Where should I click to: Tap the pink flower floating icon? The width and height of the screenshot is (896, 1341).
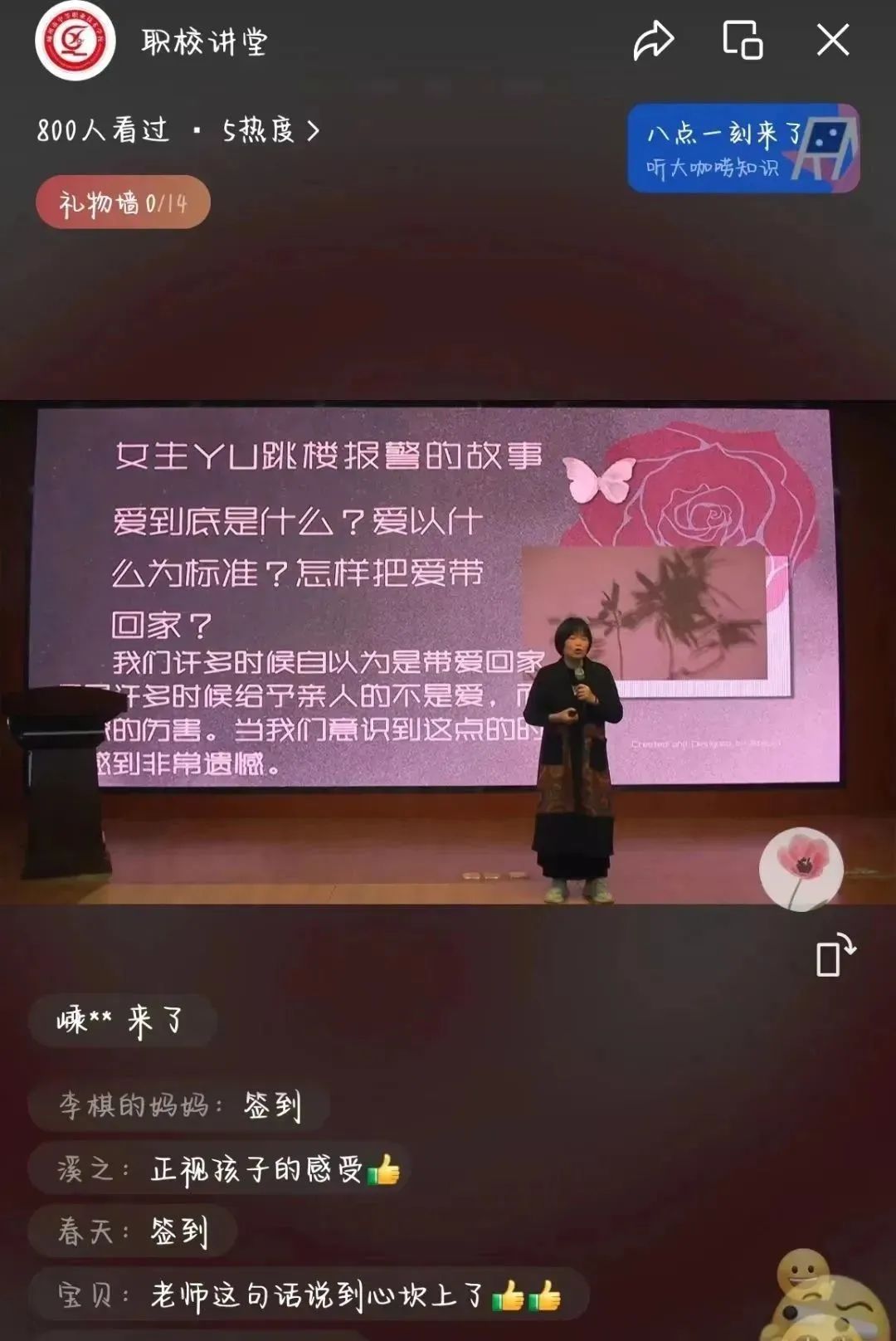801,869
